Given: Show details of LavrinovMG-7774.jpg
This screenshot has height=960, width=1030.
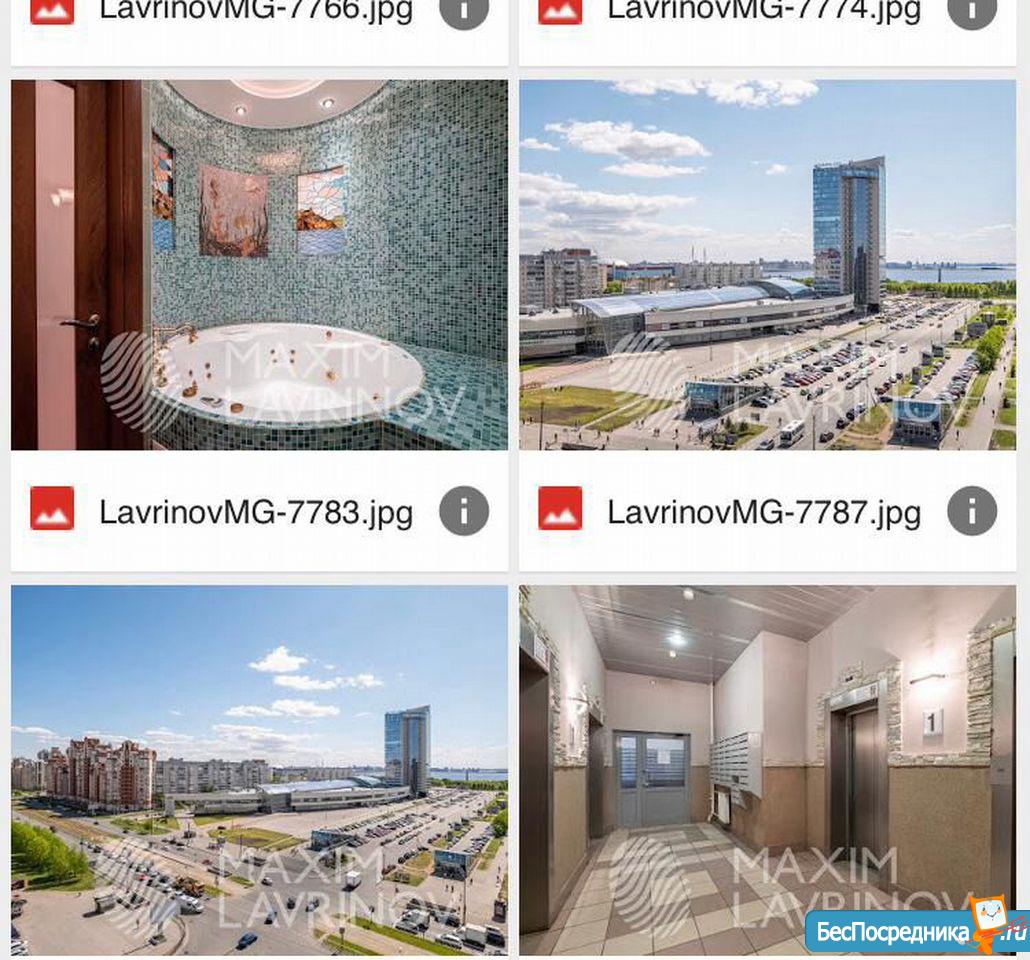Looking at the screenshot, I should (972, 10).
